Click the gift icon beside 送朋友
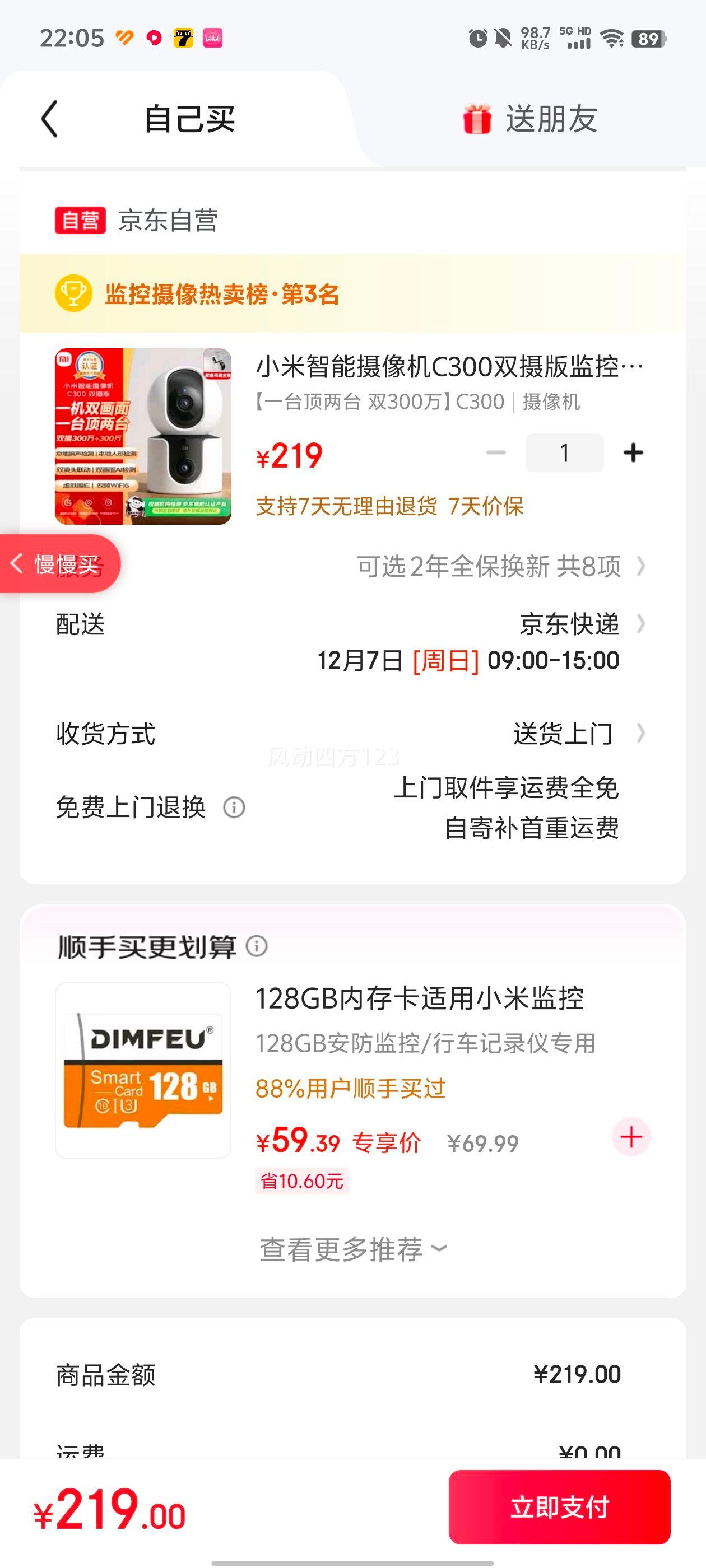The height and width of the screenshot is (1568, 706). (478, 119)
